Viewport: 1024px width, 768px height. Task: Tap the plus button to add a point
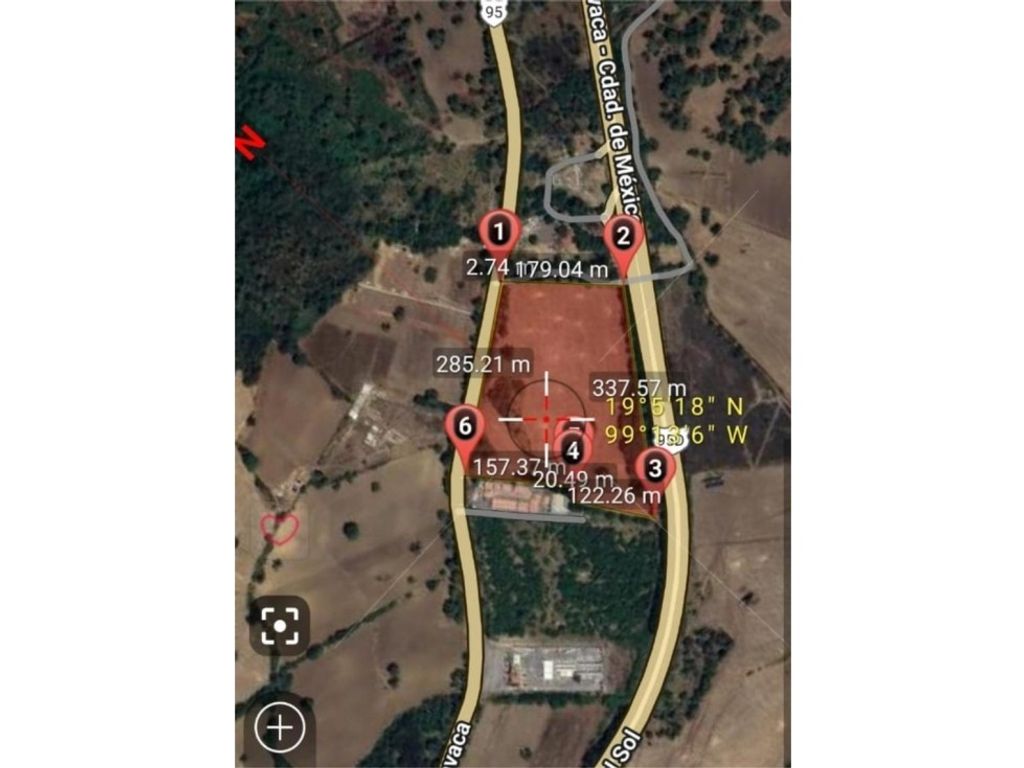click(x=280, y=727)
